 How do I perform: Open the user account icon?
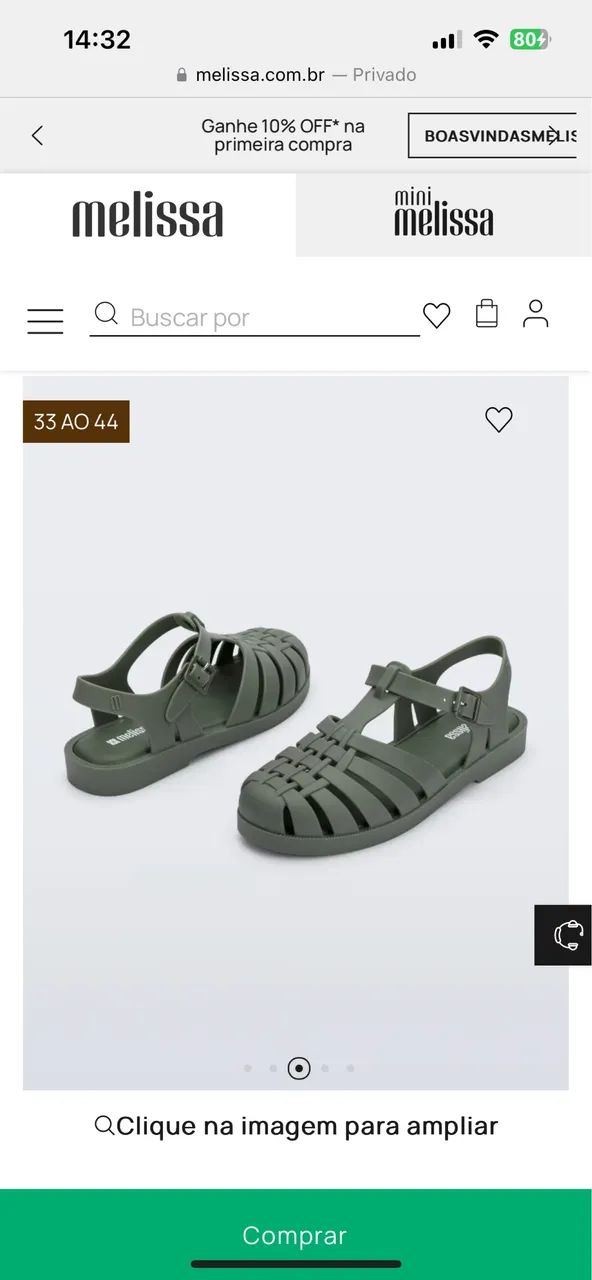536,314
